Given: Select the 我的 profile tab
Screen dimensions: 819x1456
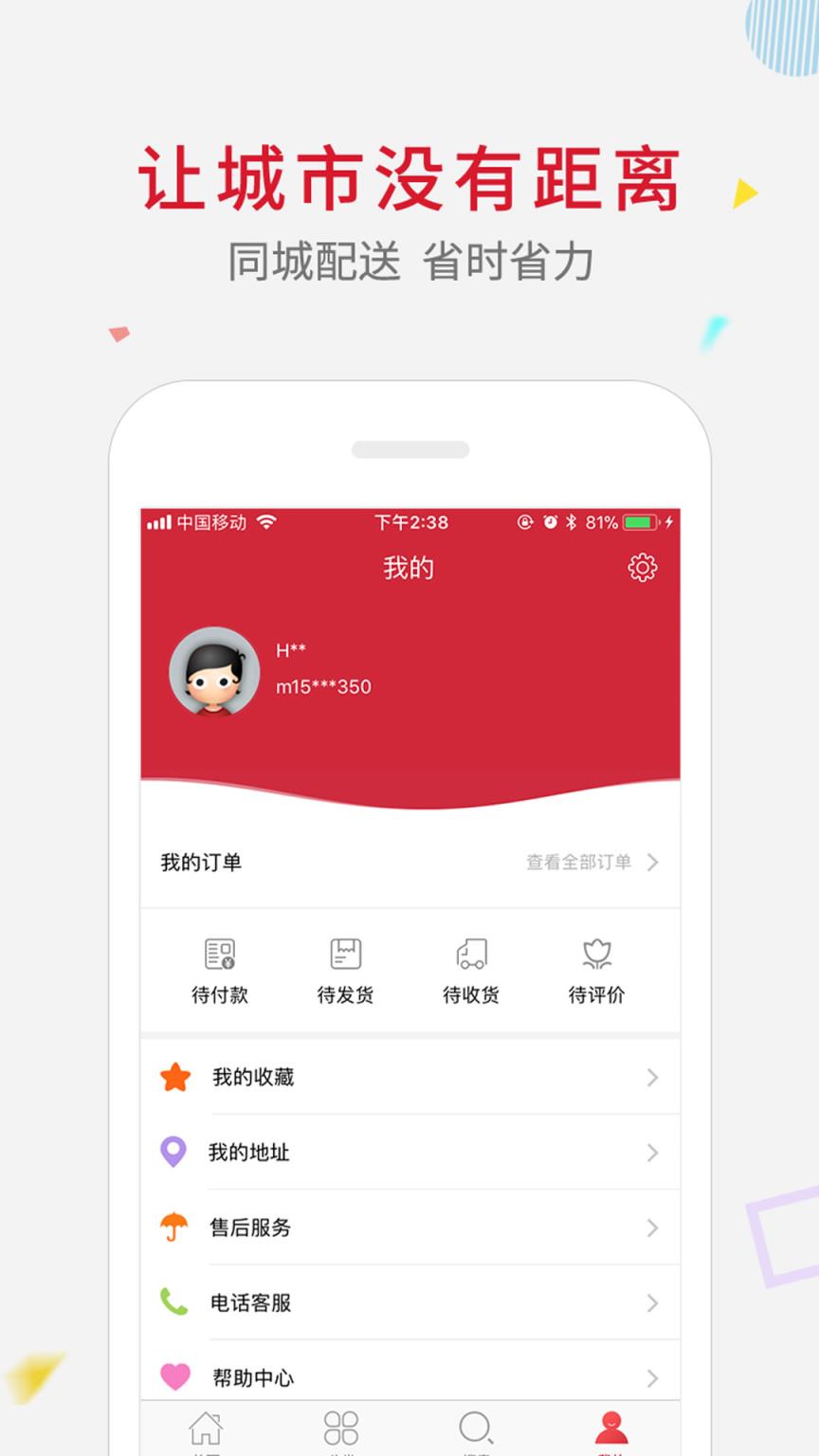Looking at the screenshot, I should [x=610, y=1425].
